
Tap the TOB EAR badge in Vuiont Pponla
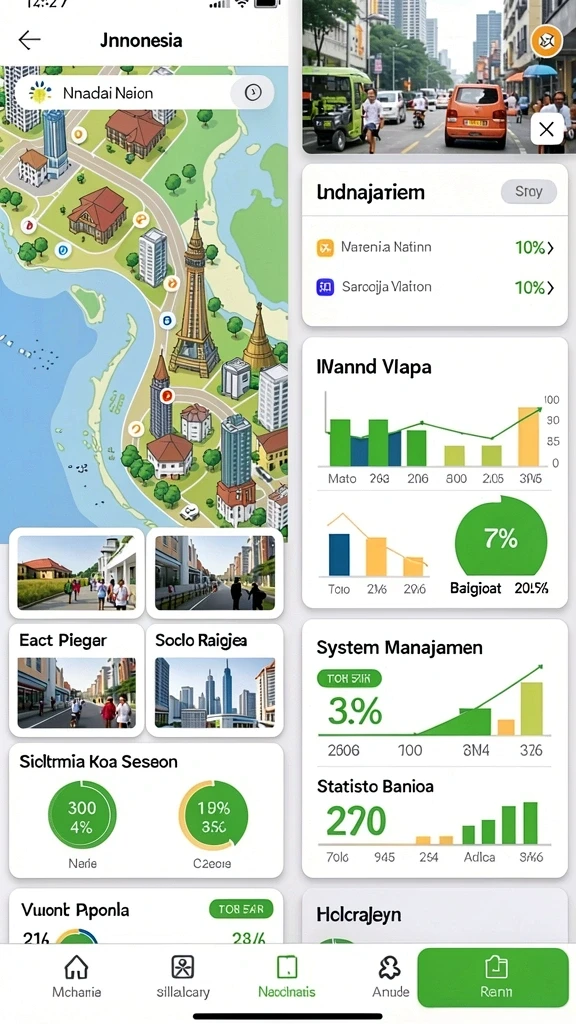click(241, 908)
